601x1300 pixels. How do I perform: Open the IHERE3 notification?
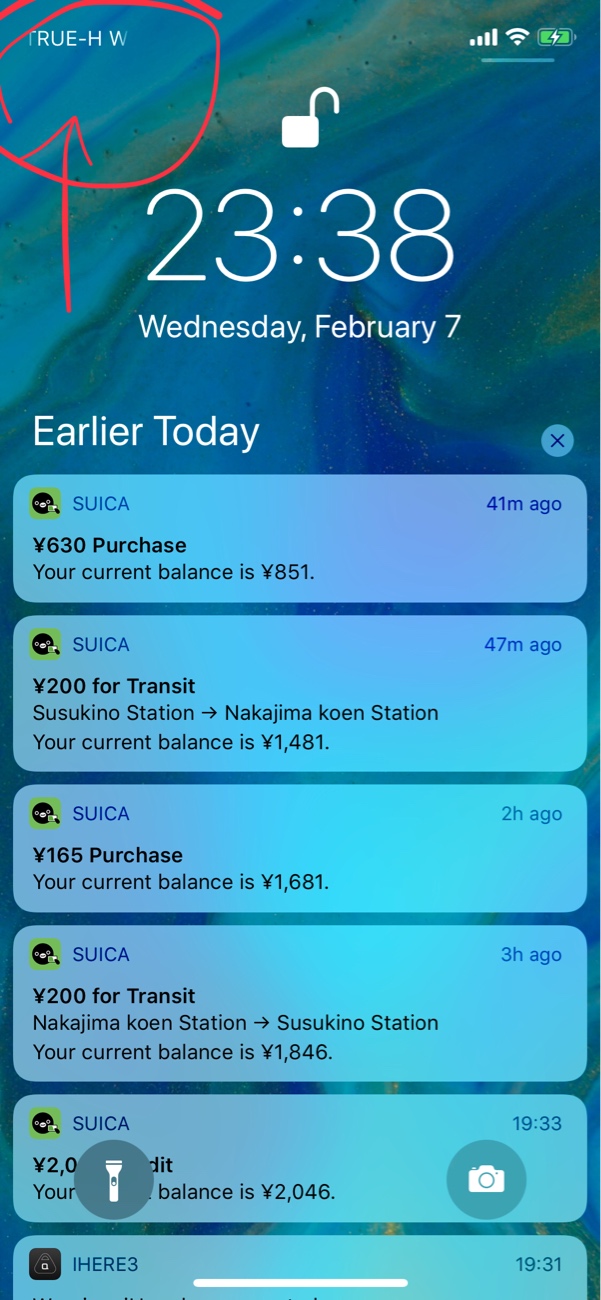click(300, 1268)
